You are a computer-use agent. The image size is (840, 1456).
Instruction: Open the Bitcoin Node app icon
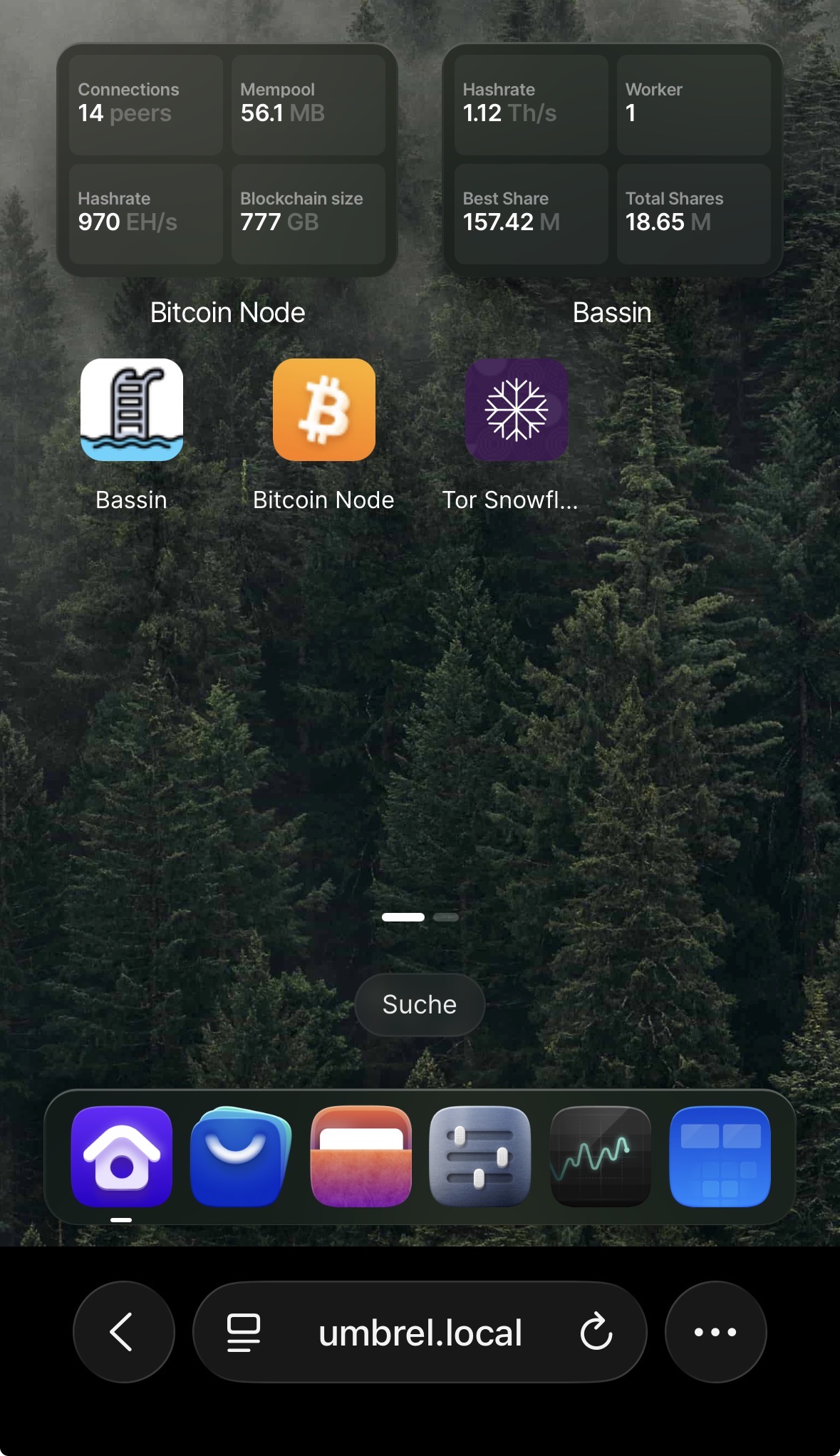point(324,410)
